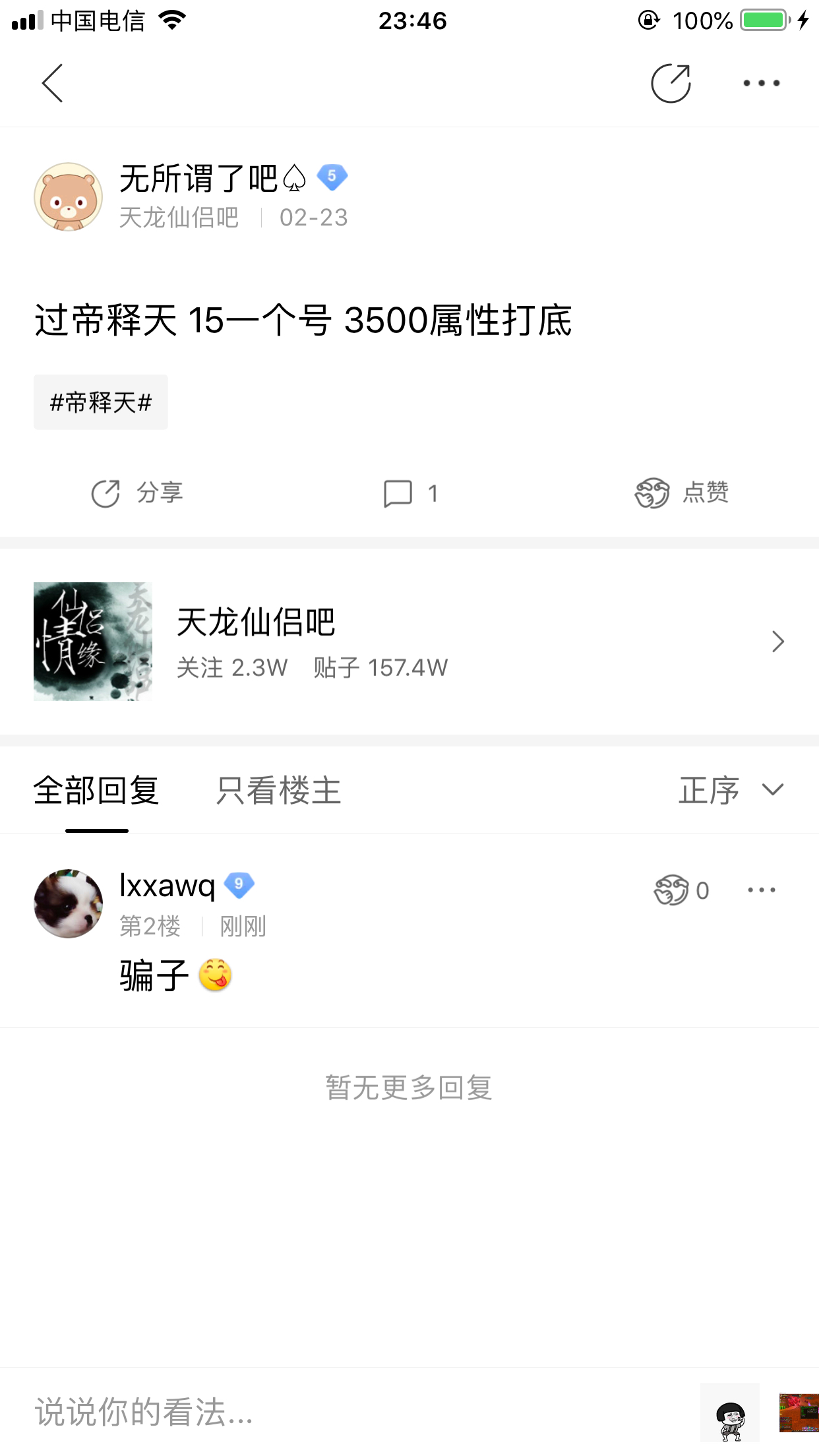Open the image thumbnail beside the reply field

tap(799, 1412)
